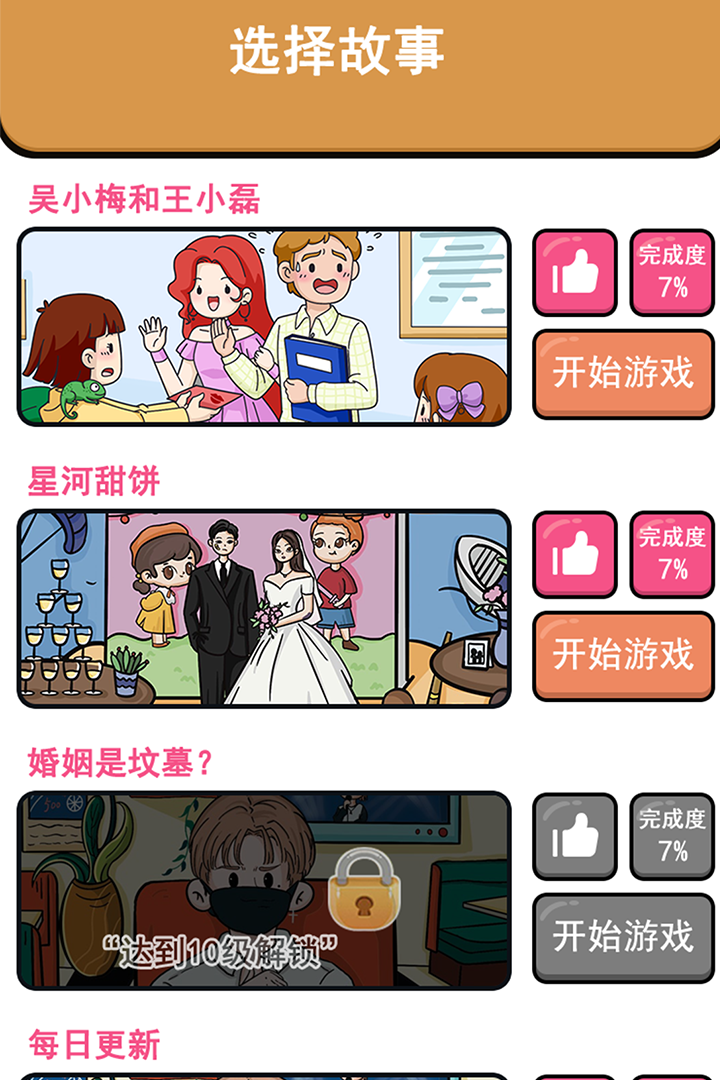Tap the greyed like icon for 婚姻是坟墓?
This screenshot has height=1080, width=720.
pyautogui.click(x=574, y=836)
